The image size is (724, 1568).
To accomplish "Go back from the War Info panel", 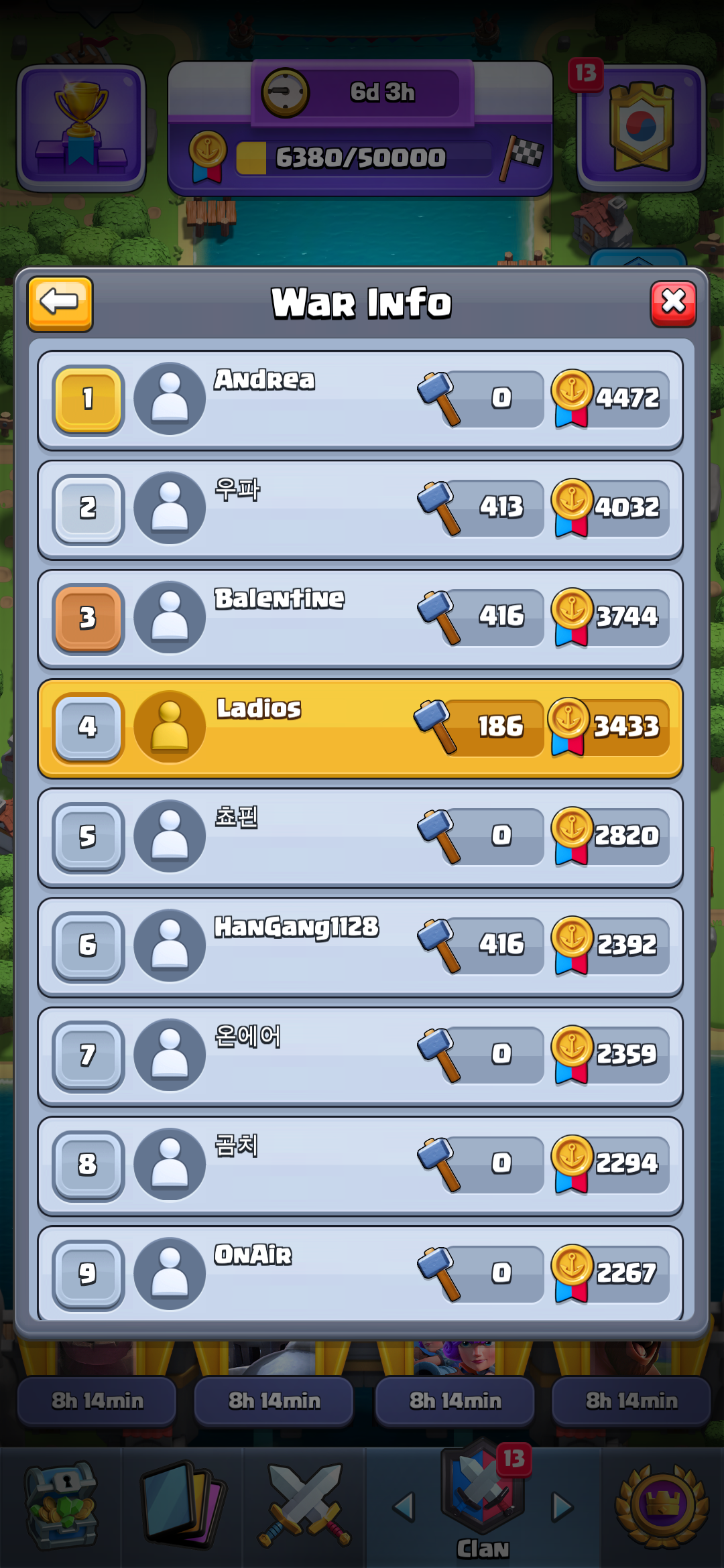I will coord(60,304).
